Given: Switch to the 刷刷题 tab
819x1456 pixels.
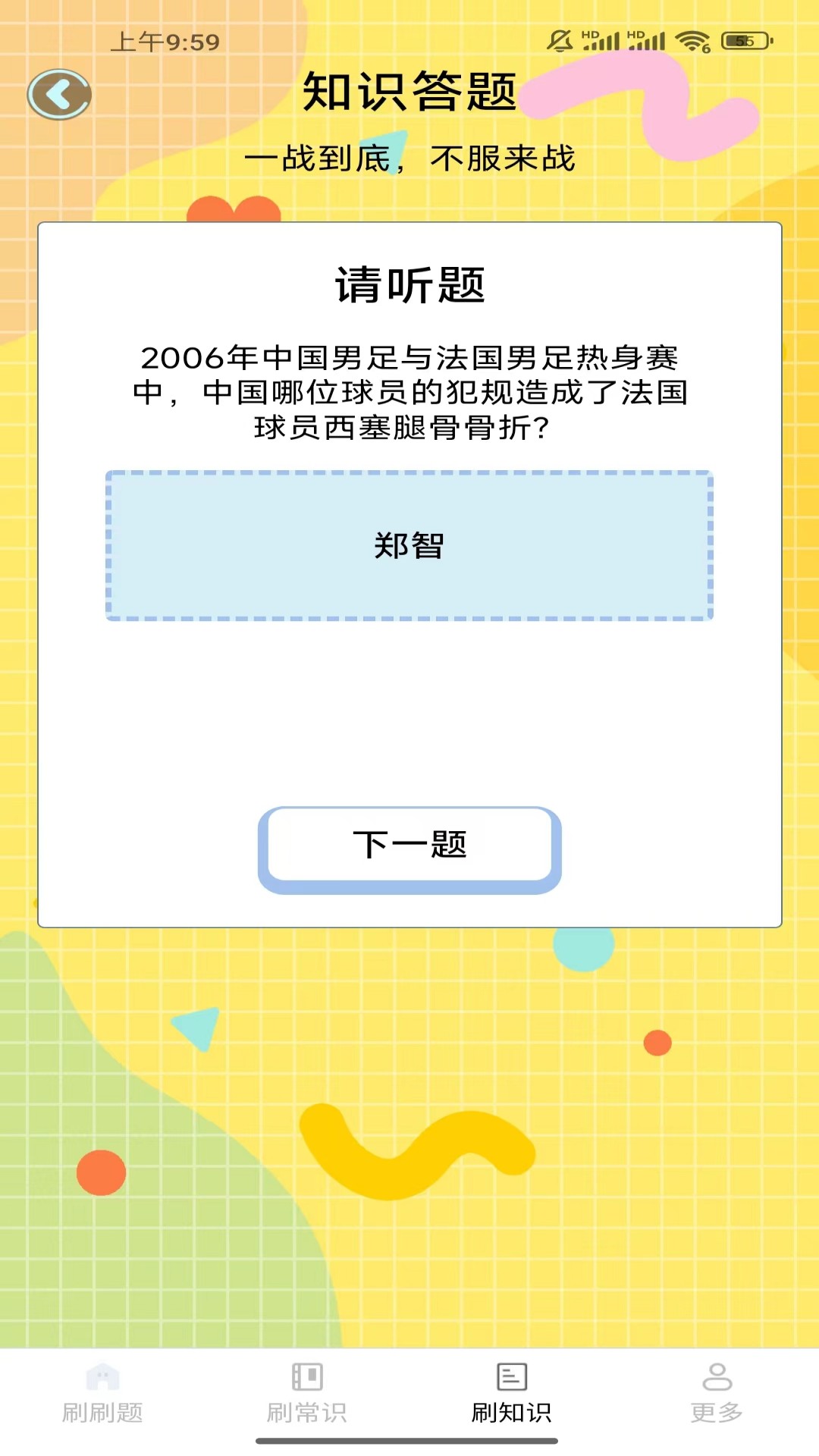Looking at the screenshot, I should coord(102,1394).
